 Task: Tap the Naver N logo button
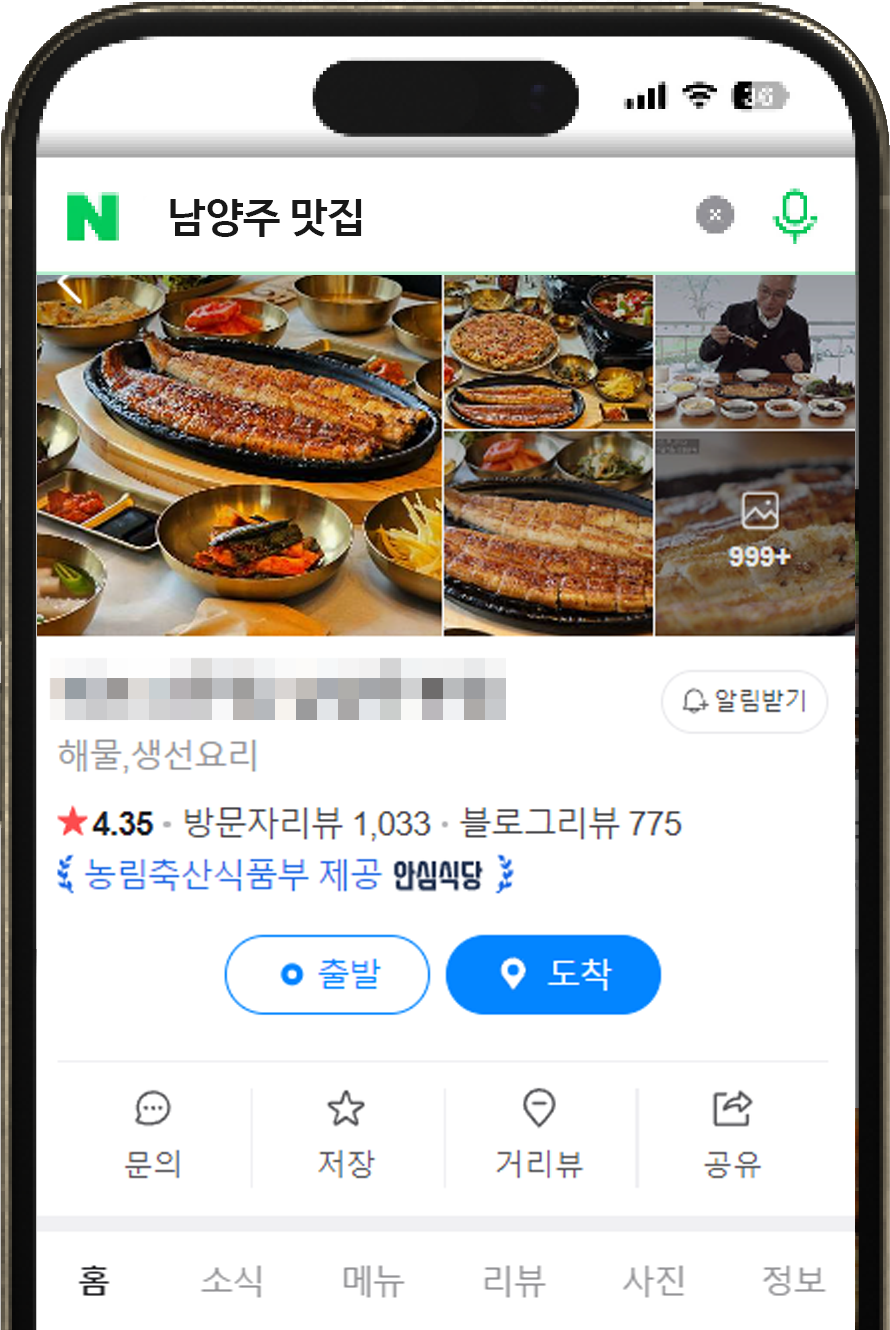click(92, 217)
